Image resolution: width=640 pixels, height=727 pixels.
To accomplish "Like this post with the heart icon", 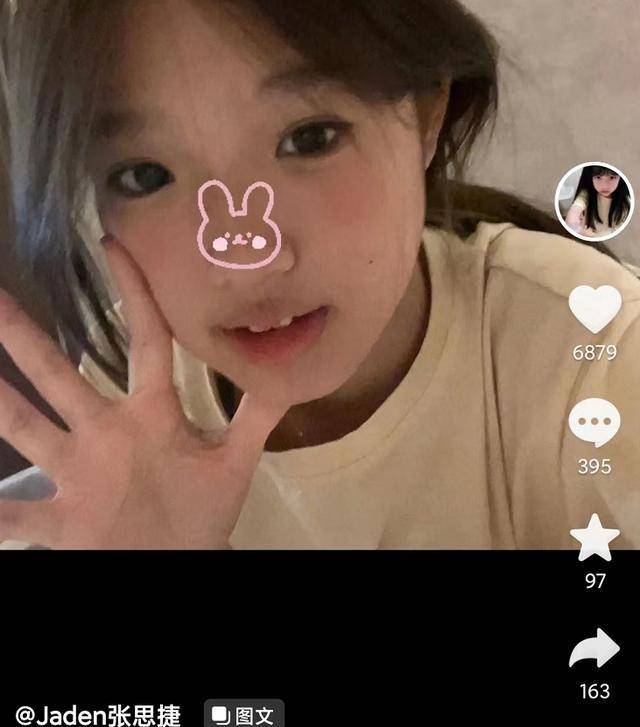I will (595, 310).
